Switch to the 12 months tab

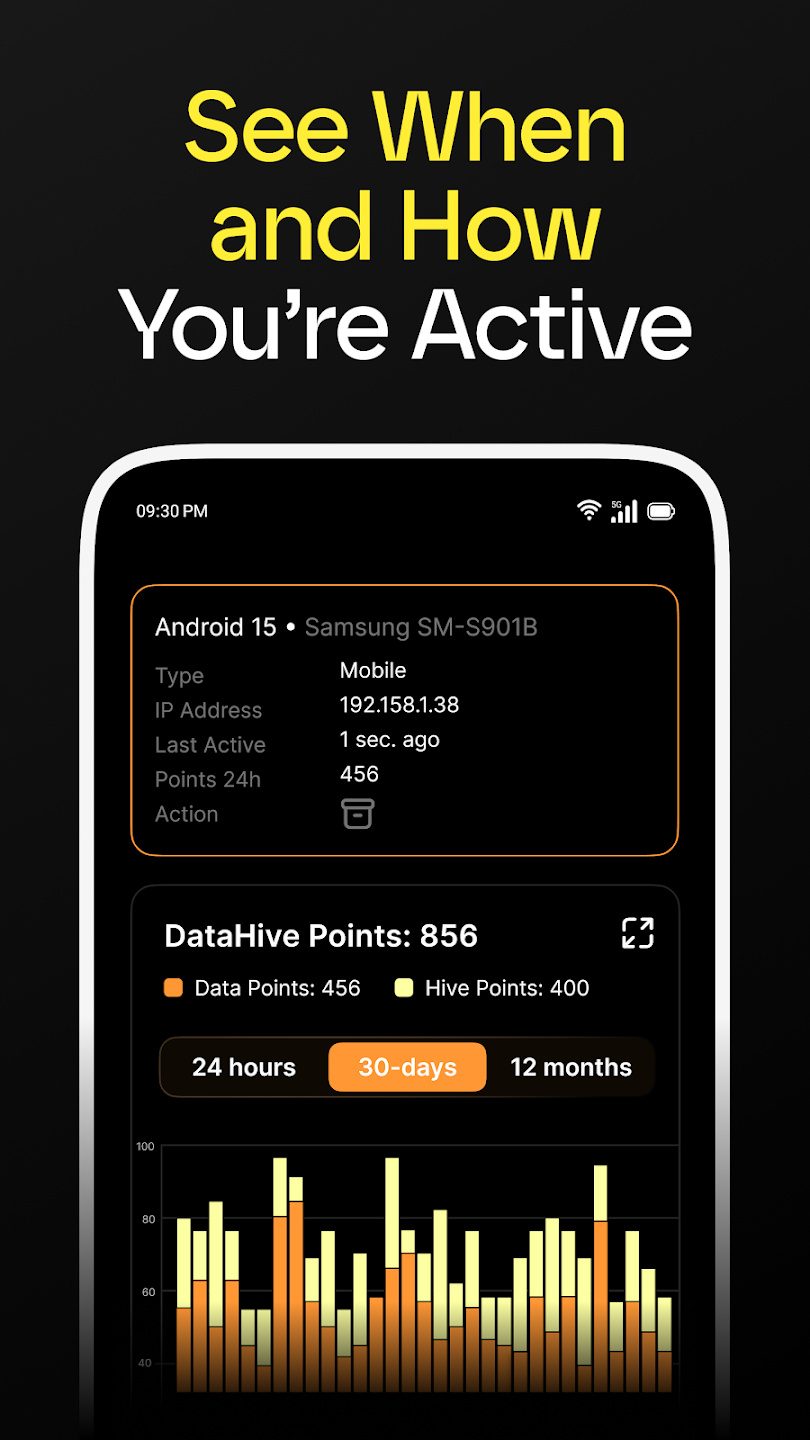pos(570,1067)
